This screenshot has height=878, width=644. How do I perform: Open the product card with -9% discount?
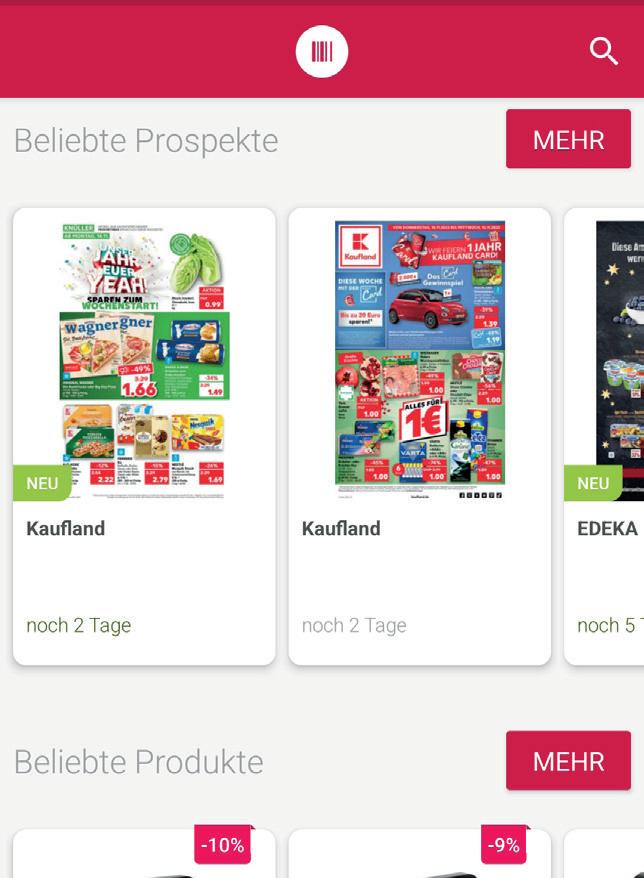pyautogui.click(x=420, y=858)
